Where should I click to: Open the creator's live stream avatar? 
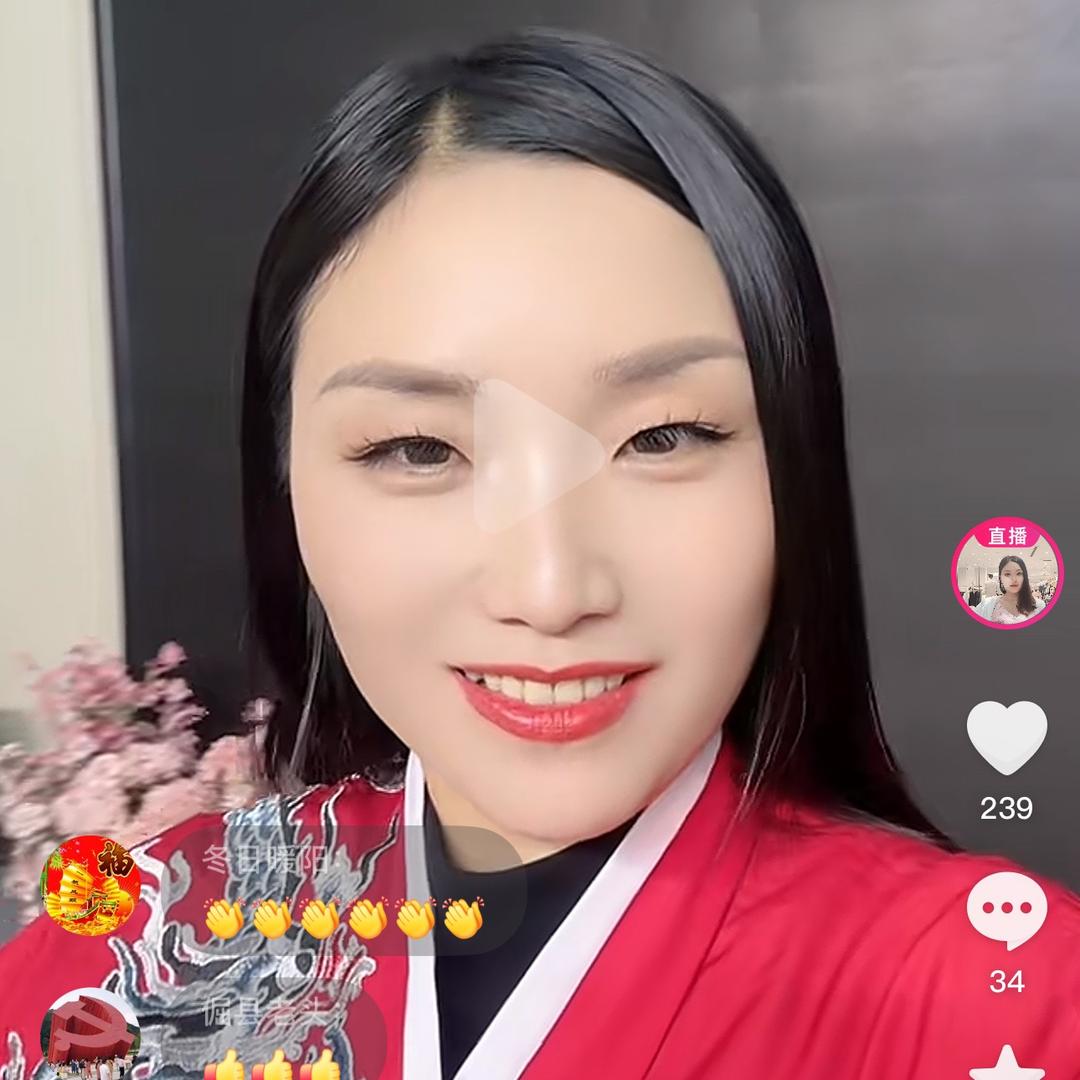[x=1006, y=574]
